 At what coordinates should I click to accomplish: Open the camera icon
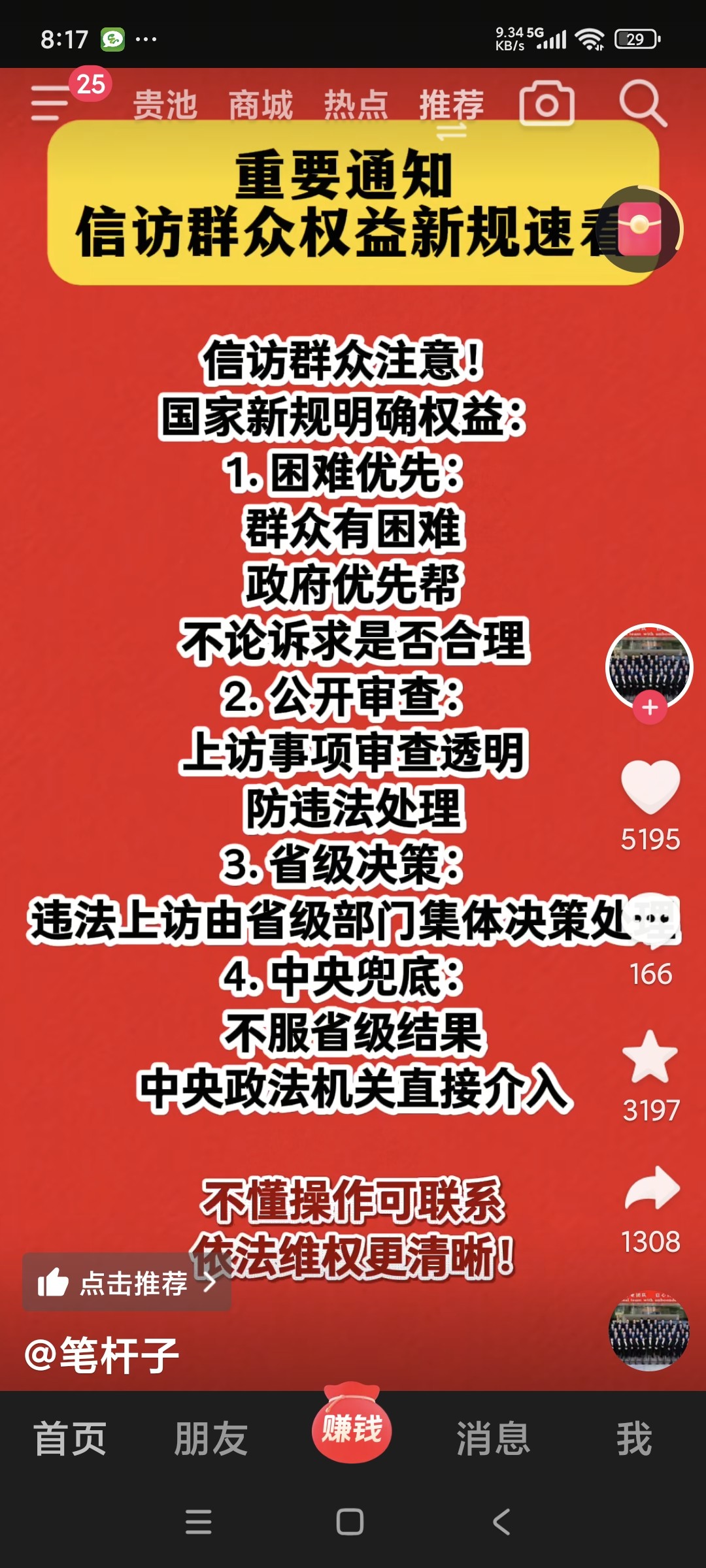pyautogui.click(x=546, y=104)
